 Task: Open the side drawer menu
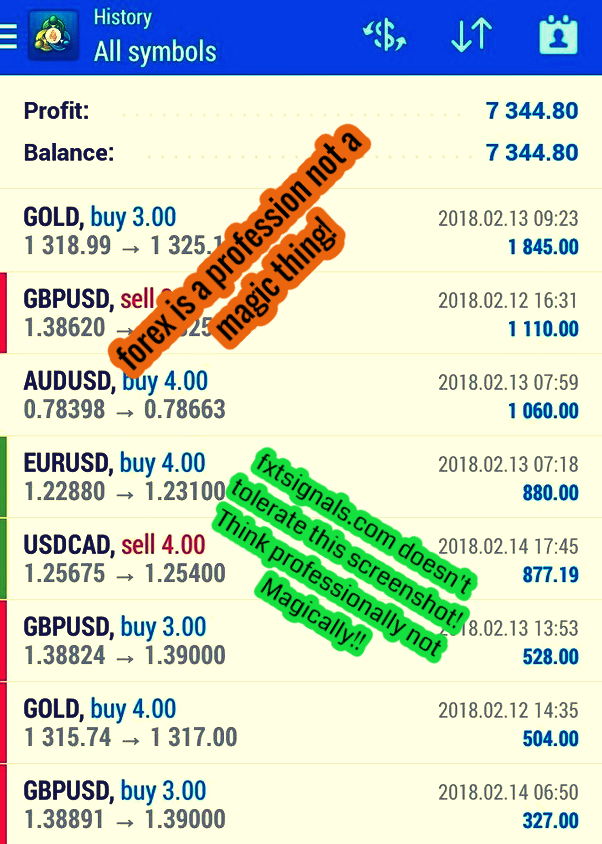click(x=10, y=36)
